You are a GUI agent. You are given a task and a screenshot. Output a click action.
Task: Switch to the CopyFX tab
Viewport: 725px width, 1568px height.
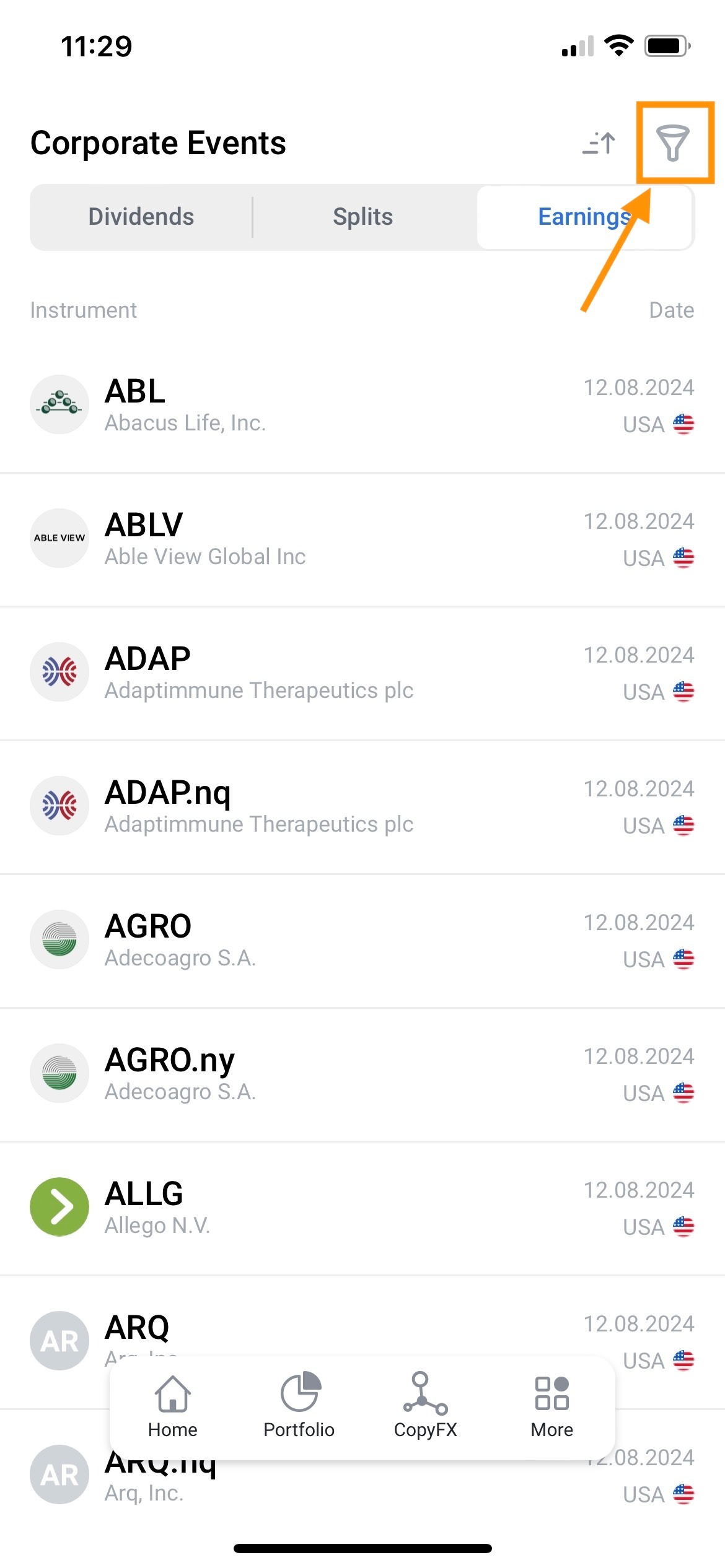(426, 1406)
